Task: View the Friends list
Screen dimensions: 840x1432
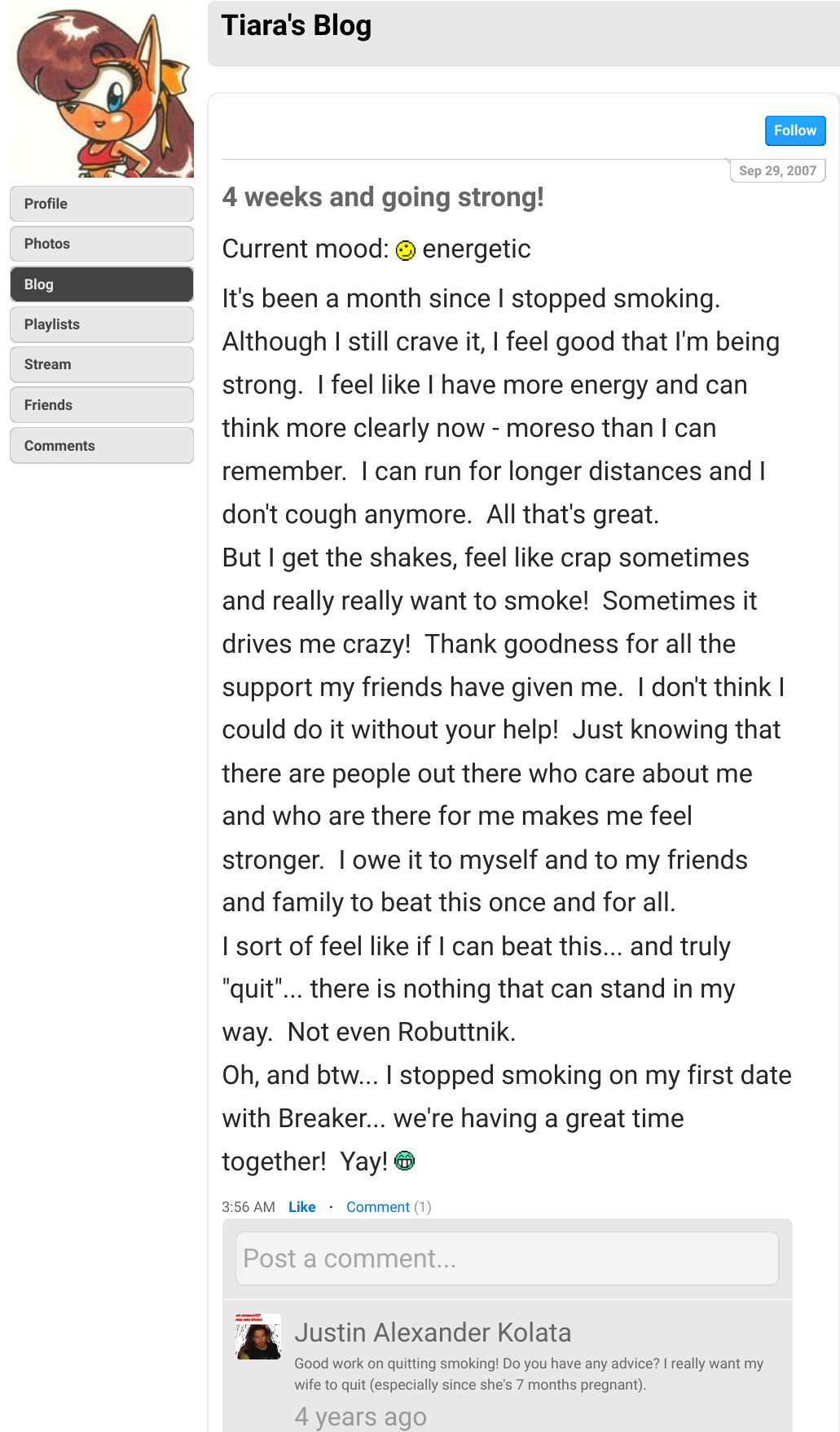Action: click(102, 405)
